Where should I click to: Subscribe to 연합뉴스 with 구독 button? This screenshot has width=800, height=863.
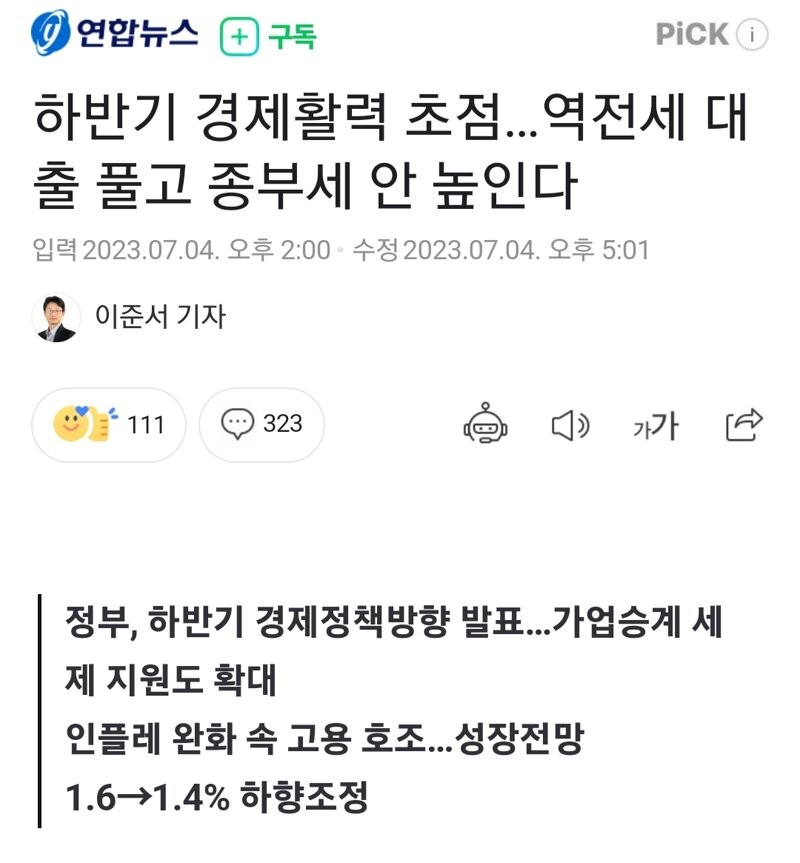point(268,36)
